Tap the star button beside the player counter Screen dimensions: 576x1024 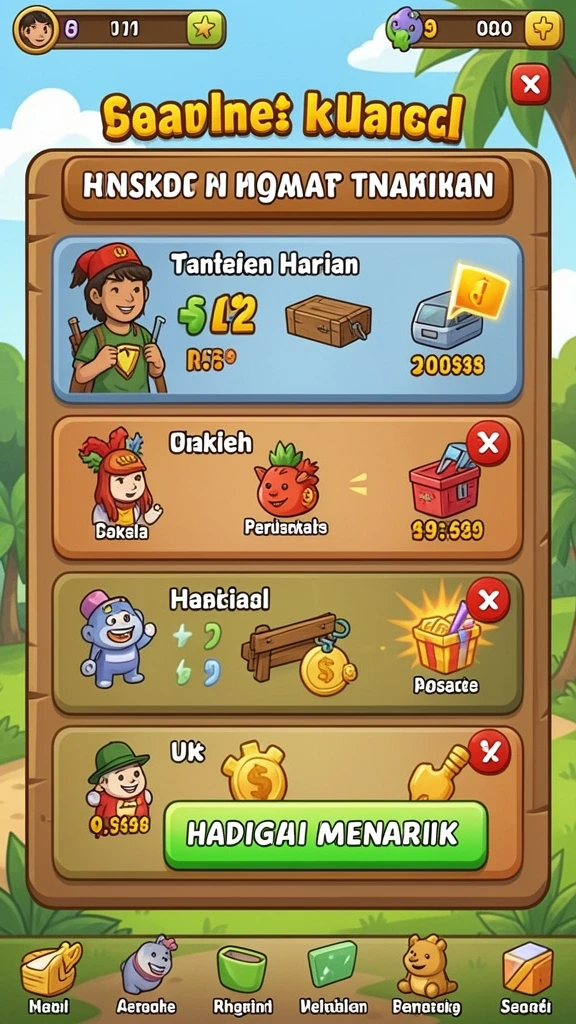click(205, 29)
